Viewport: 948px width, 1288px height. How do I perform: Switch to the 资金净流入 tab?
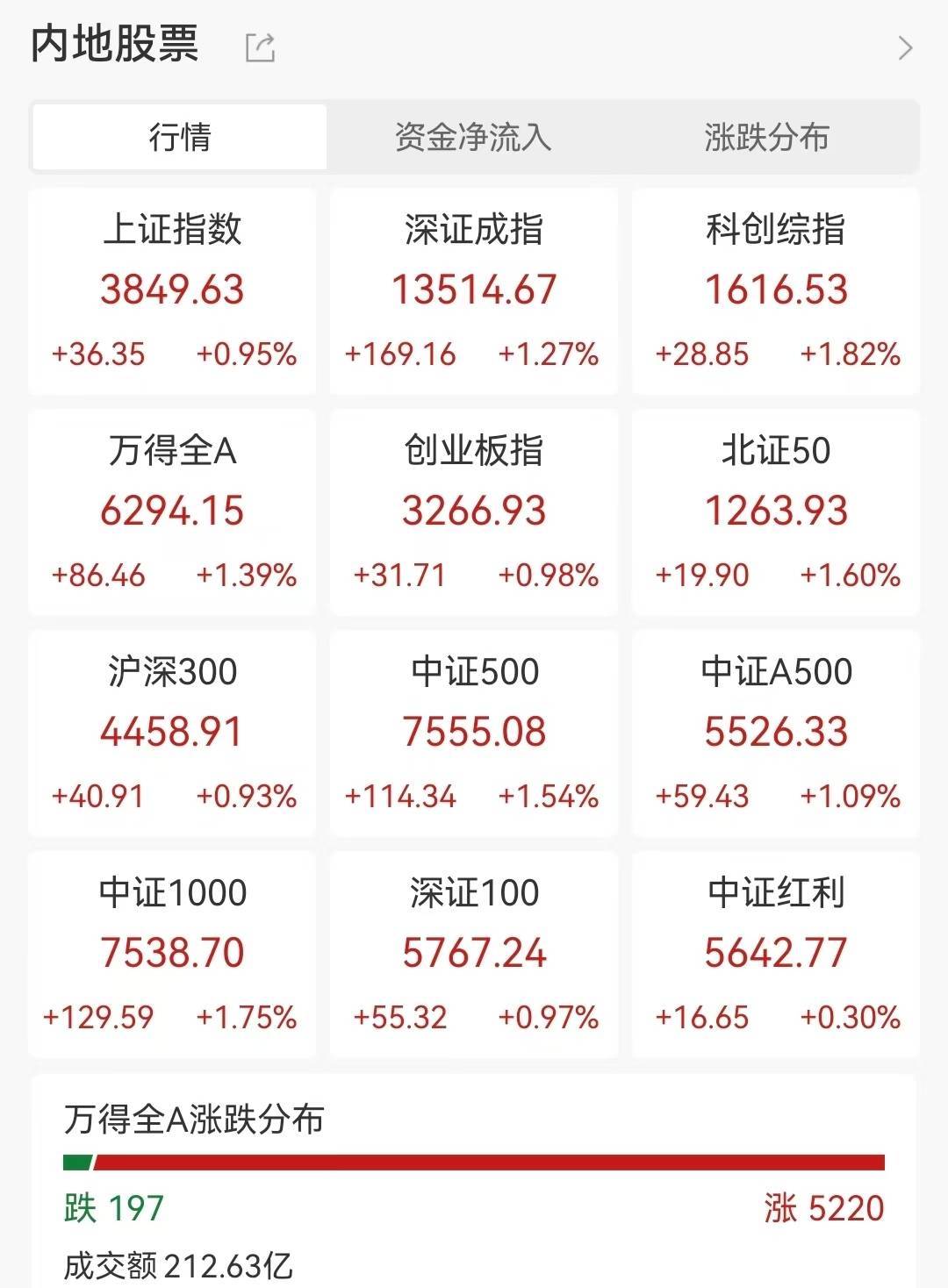[473, 138]
